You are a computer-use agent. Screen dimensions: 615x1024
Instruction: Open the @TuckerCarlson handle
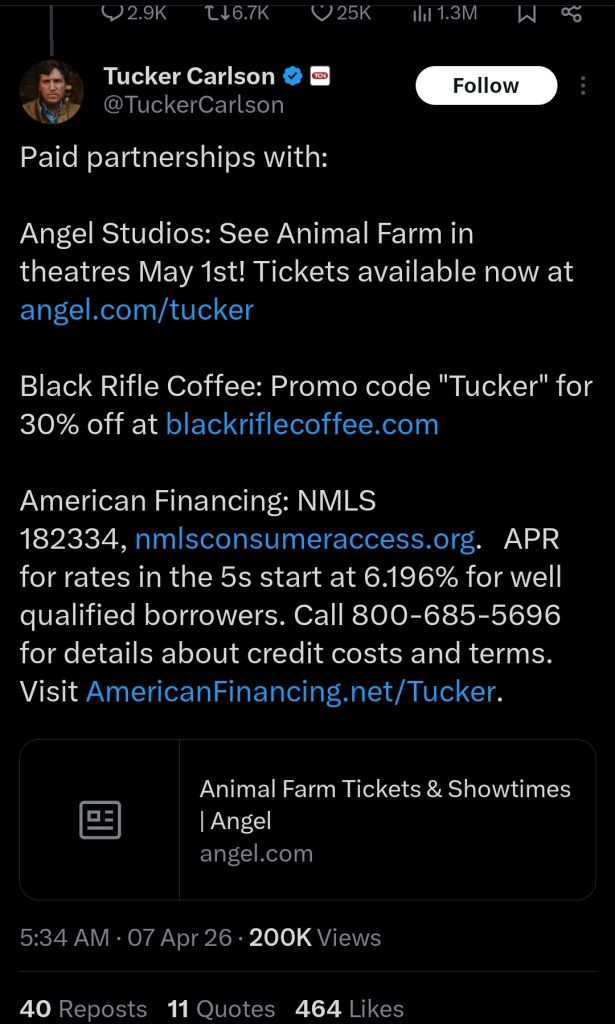click(194, 104)
